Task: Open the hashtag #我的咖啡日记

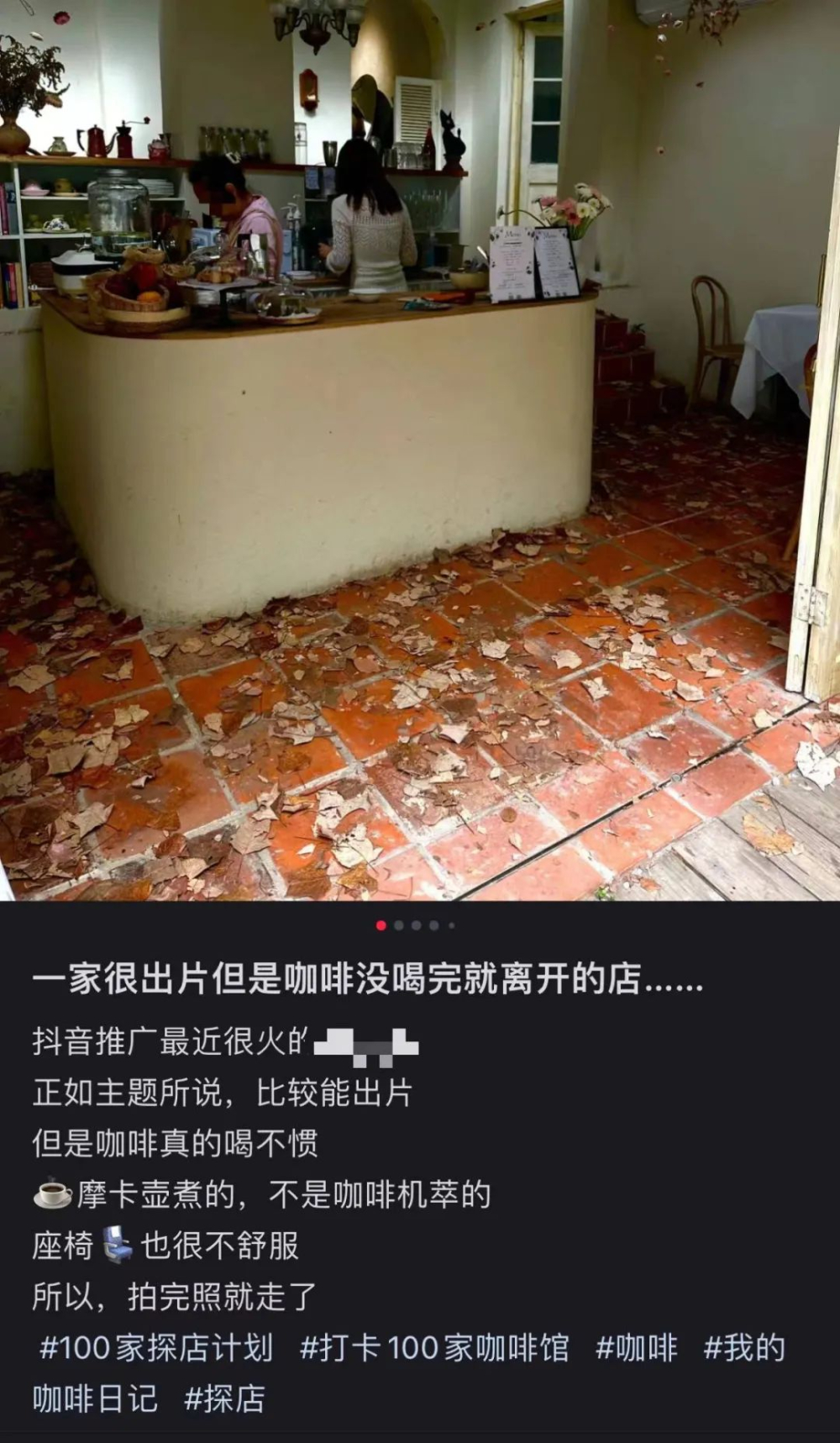Action: point(744,1347)
